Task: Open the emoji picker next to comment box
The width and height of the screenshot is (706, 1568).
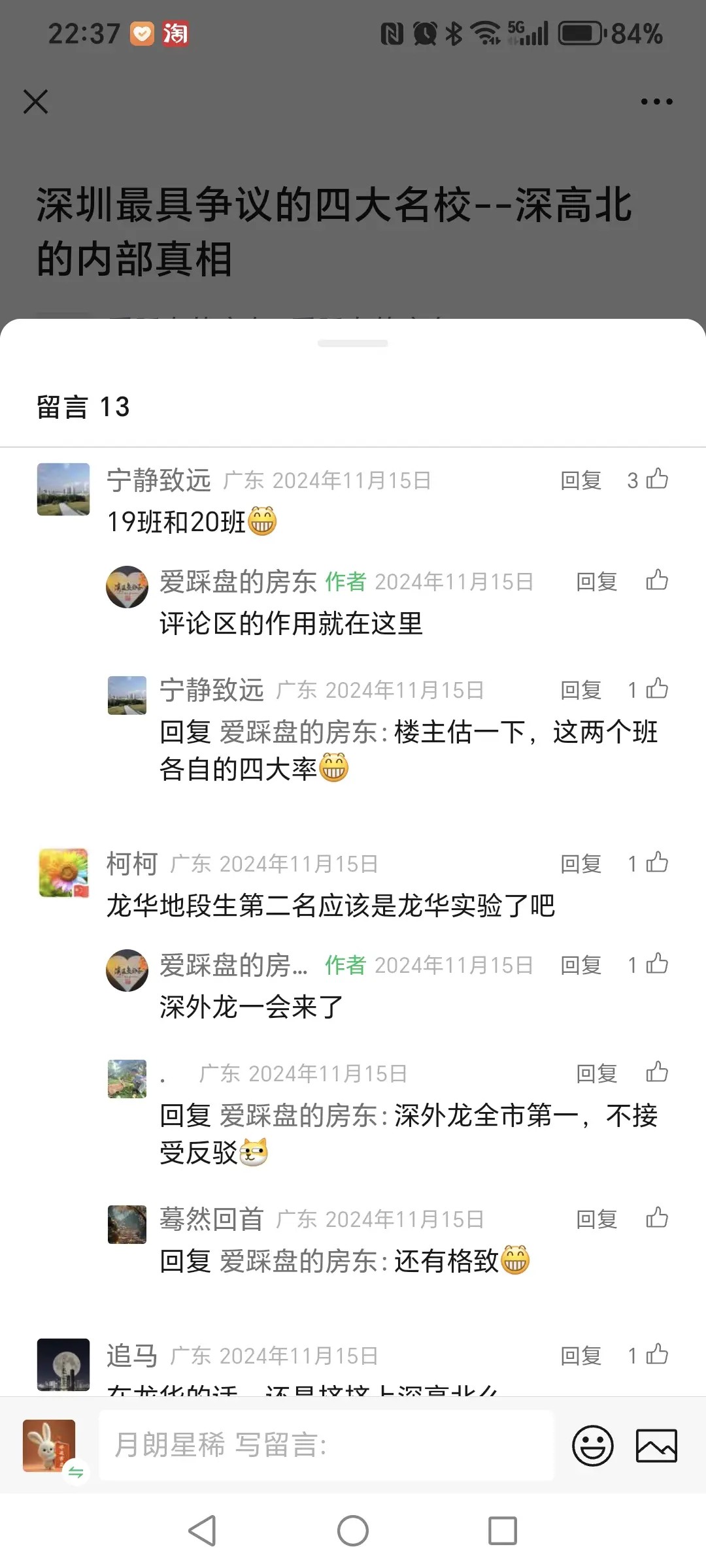Action: [x=592, y=1445]
